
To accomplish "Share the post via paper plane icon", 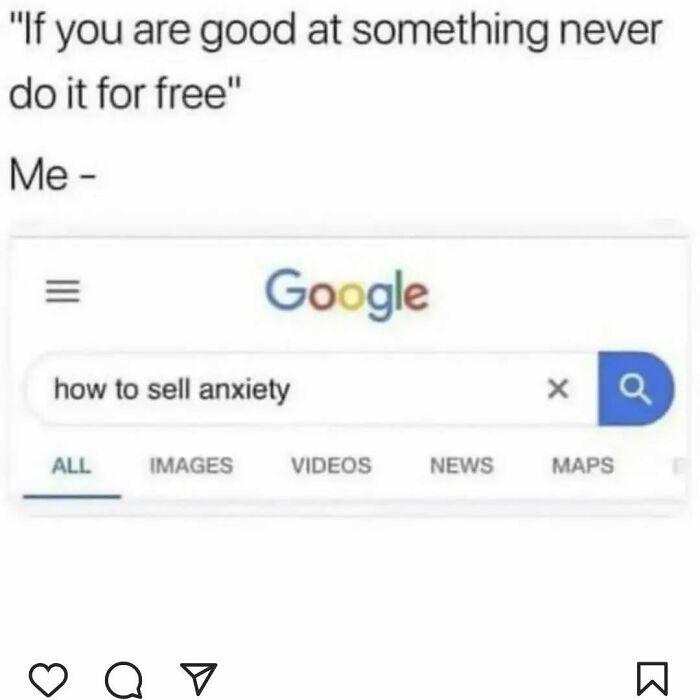I will tap(196, 679).
